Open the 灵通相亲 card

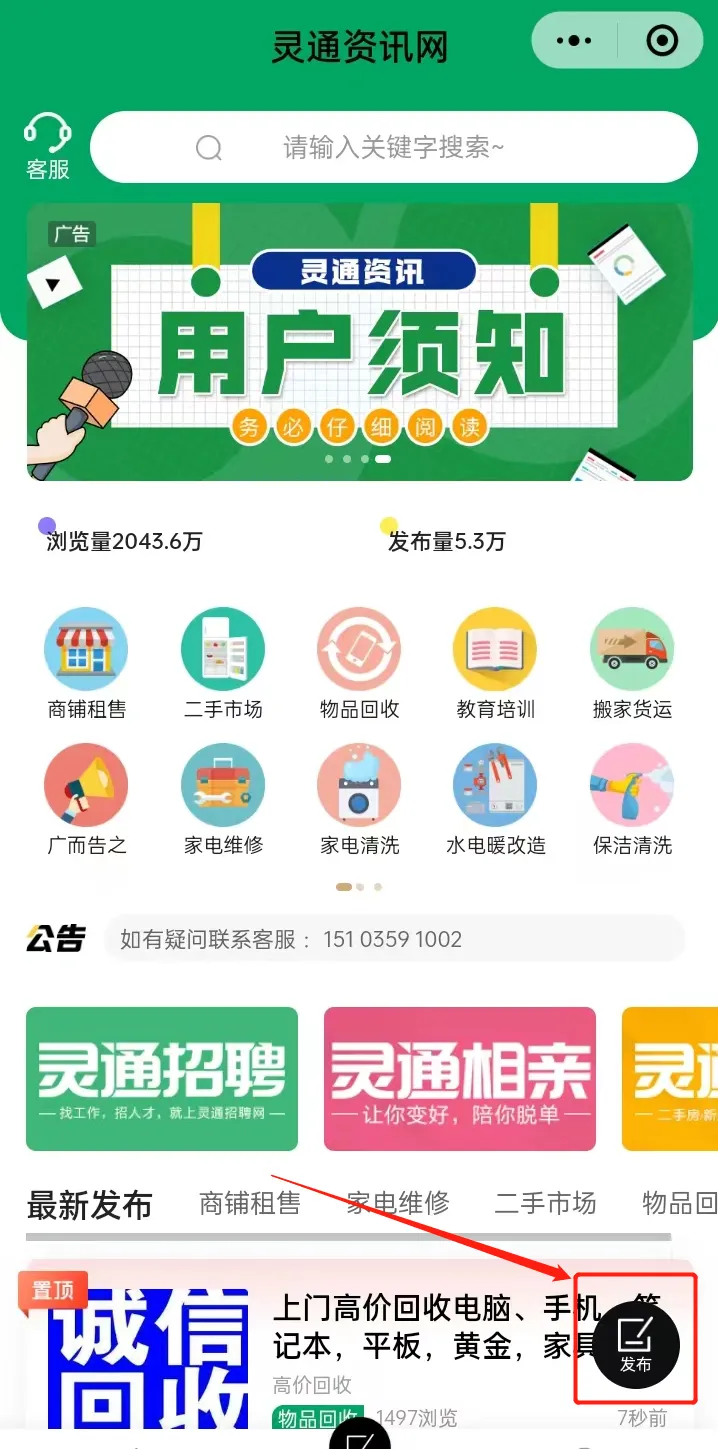tap(460, 1078)
